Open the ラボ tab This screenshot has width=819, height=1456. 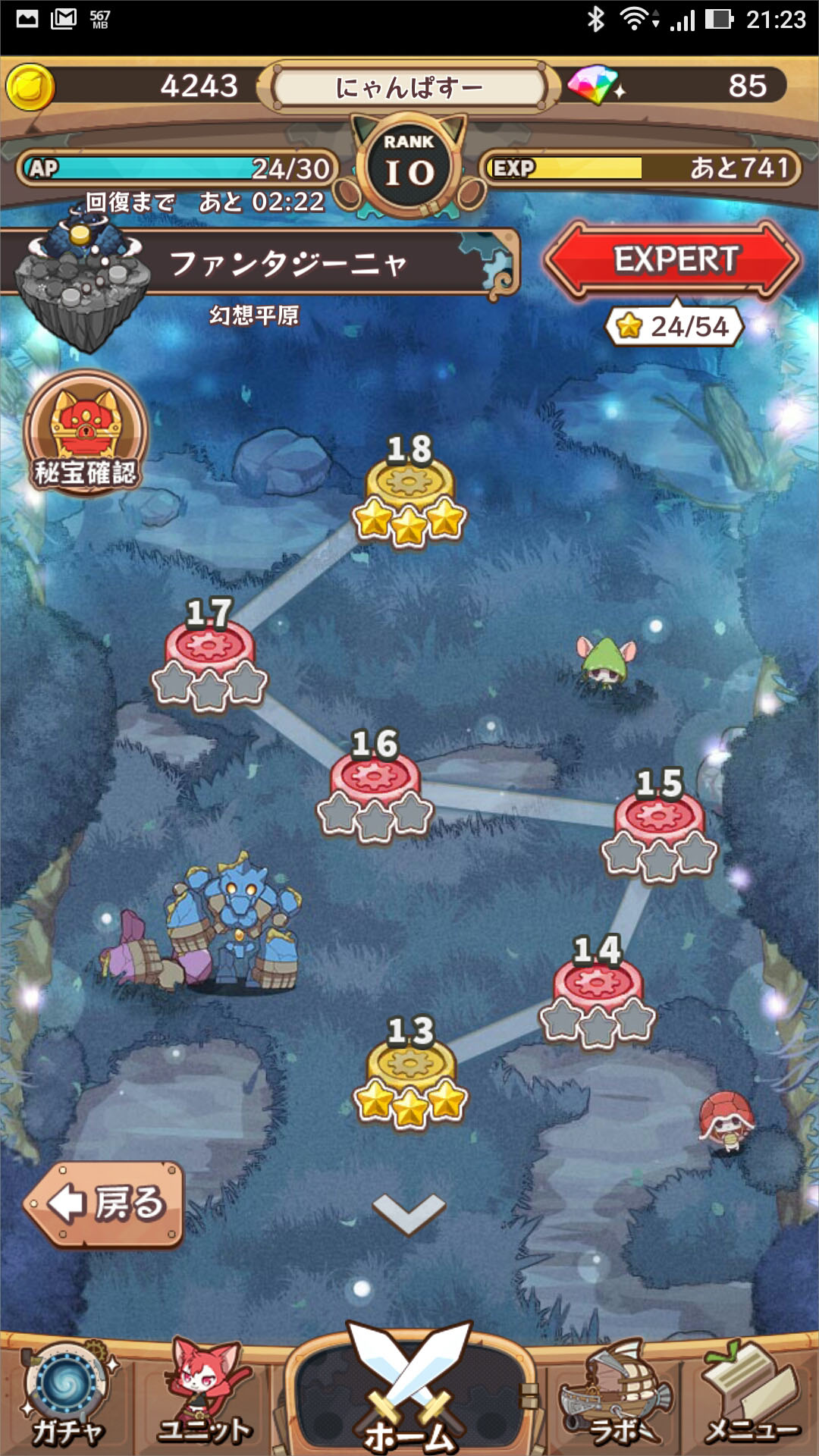[x=617, y=1396]
